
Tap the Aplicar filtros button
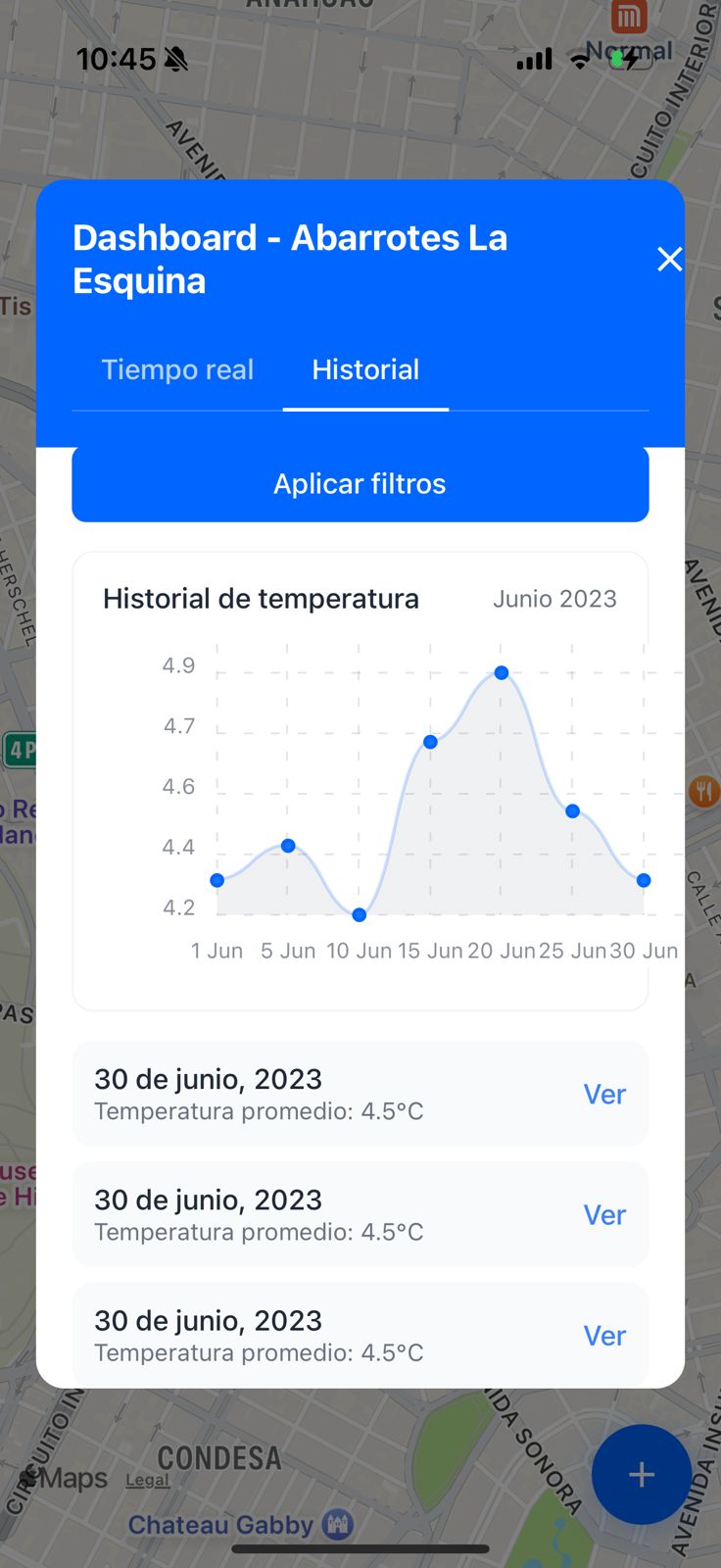click(360, 484)
